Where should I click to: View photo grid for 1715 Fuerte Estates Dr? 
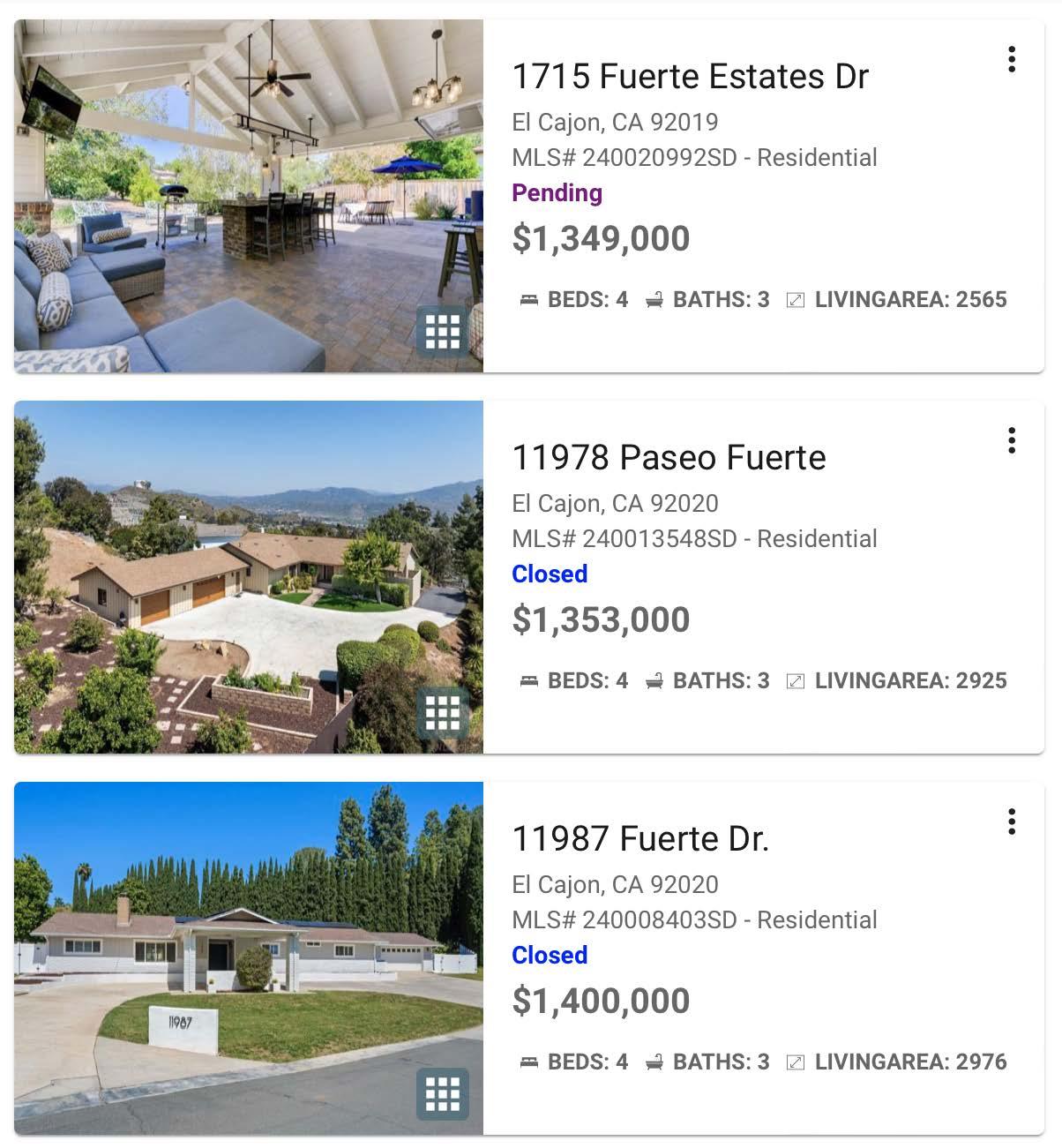tap(443, 332)
